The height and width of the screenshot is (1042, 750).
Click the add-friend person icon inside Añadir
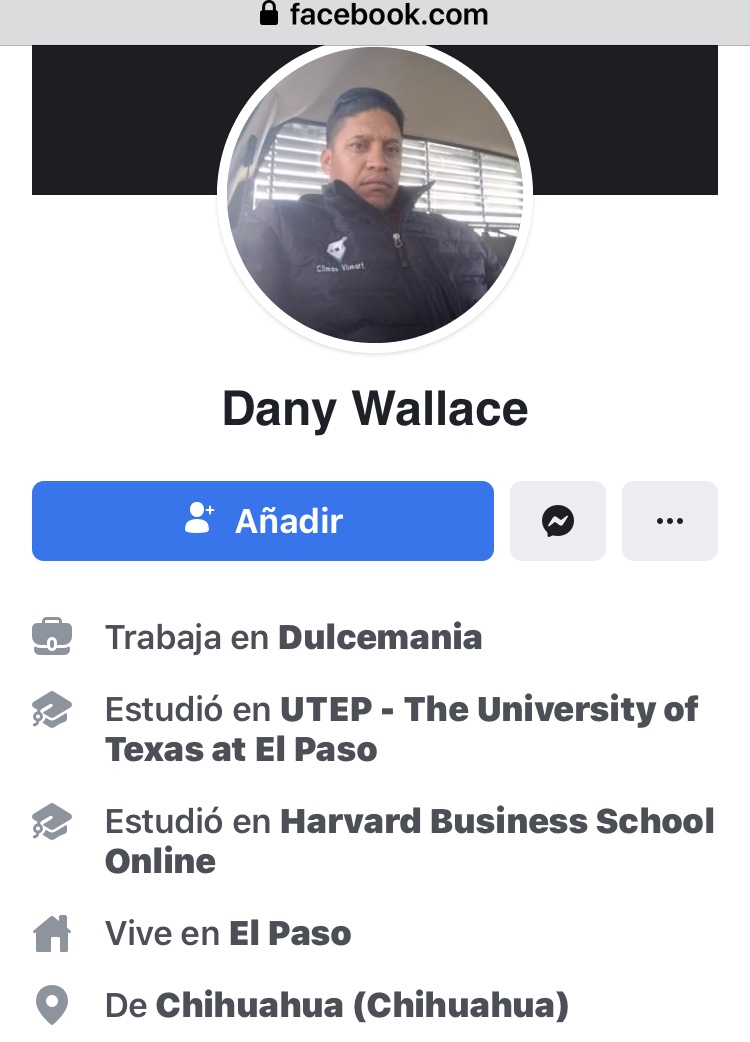tap(200, 519)
